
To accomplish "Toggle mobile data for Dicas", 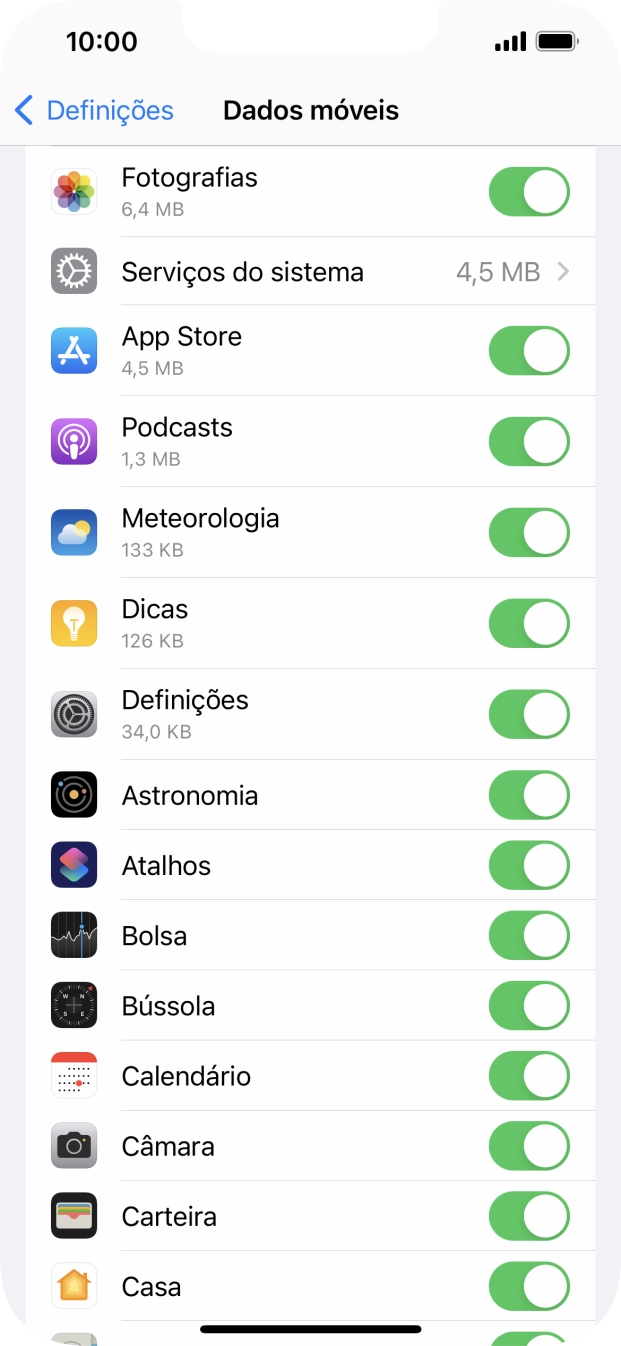I will (x=528, y=624).
